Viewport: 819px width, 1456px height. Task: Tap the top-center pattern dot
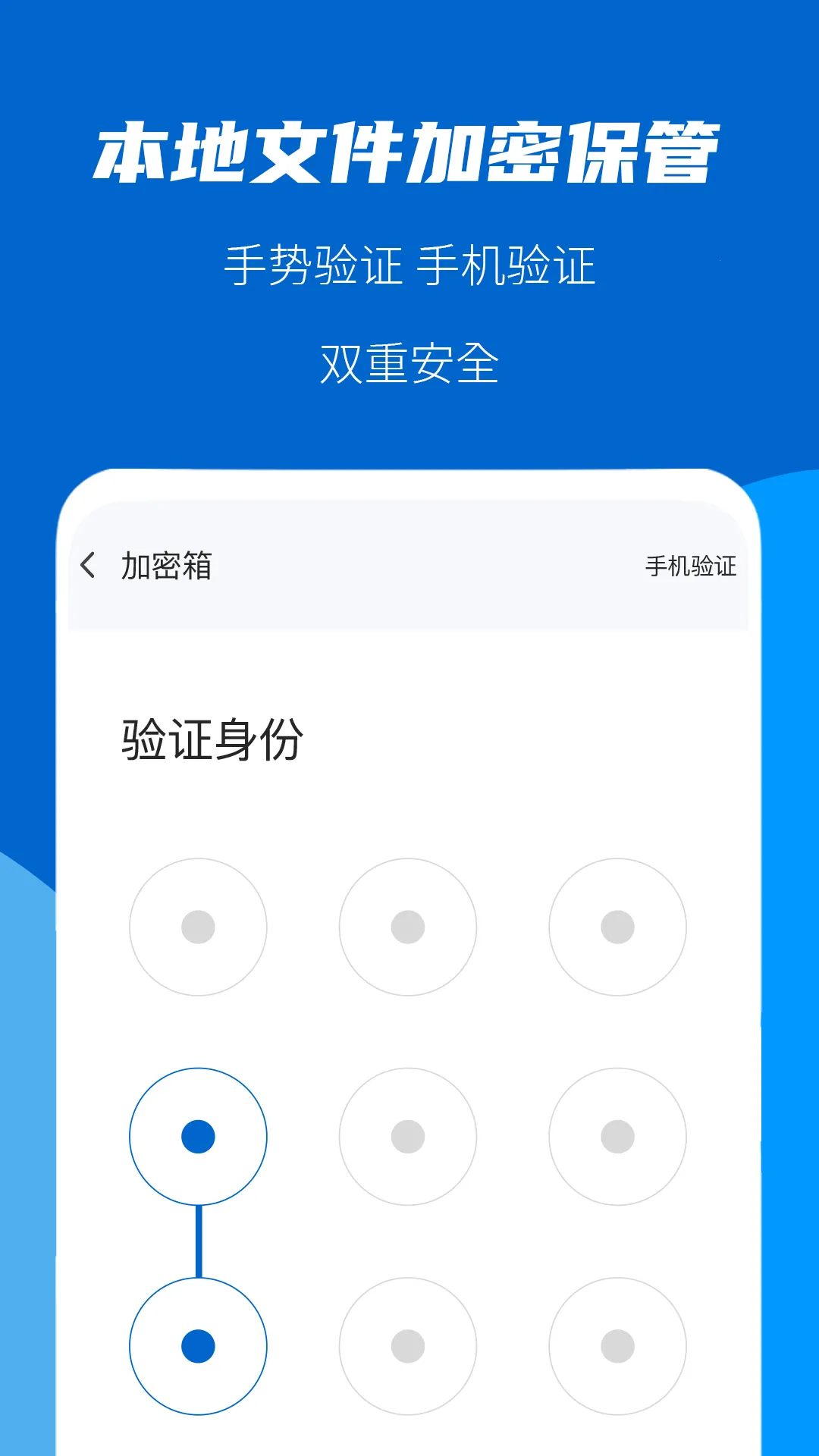tap(408, 927)
